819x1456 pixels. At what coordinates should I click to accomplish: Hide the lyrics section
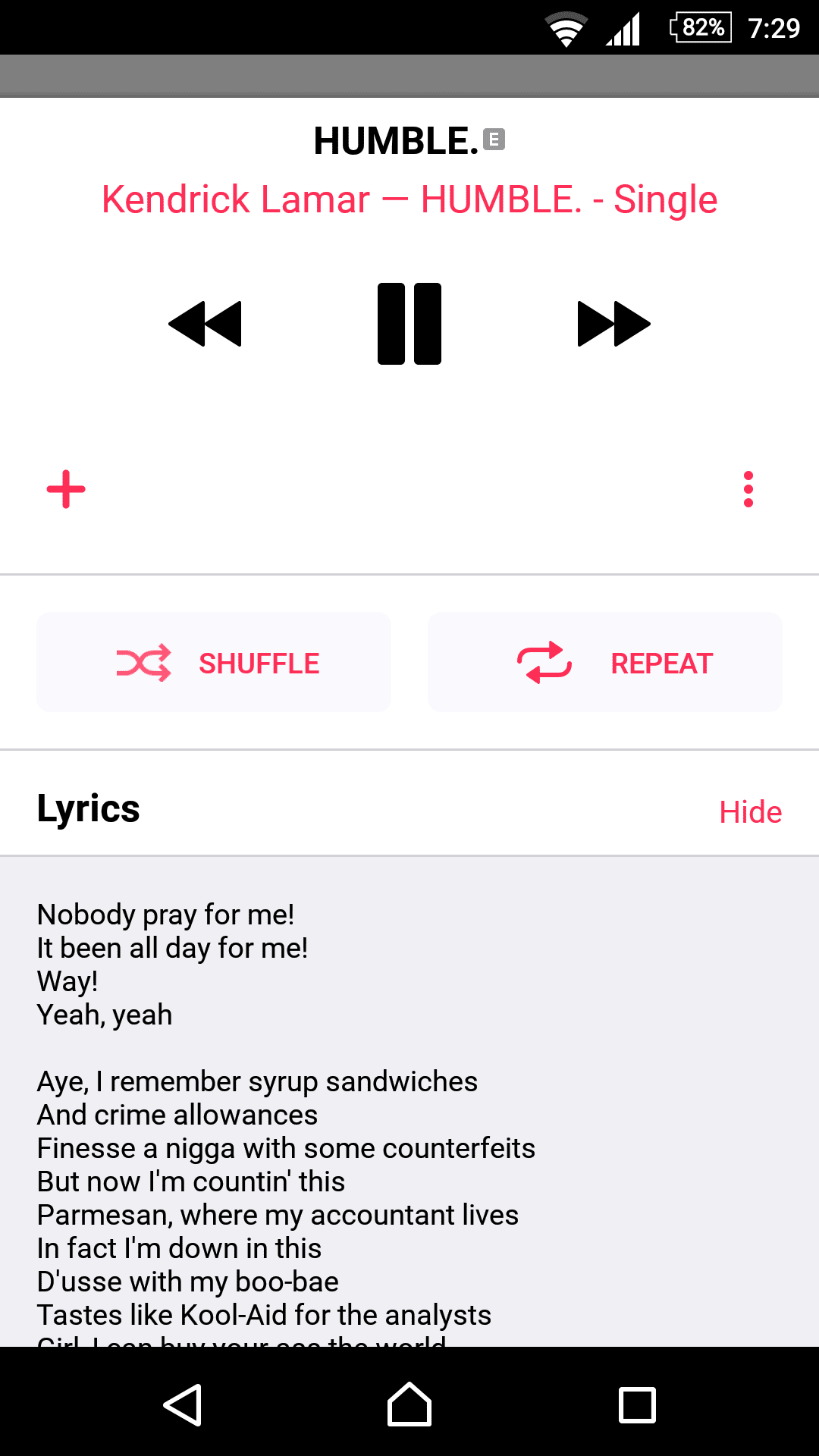(750, 812)
